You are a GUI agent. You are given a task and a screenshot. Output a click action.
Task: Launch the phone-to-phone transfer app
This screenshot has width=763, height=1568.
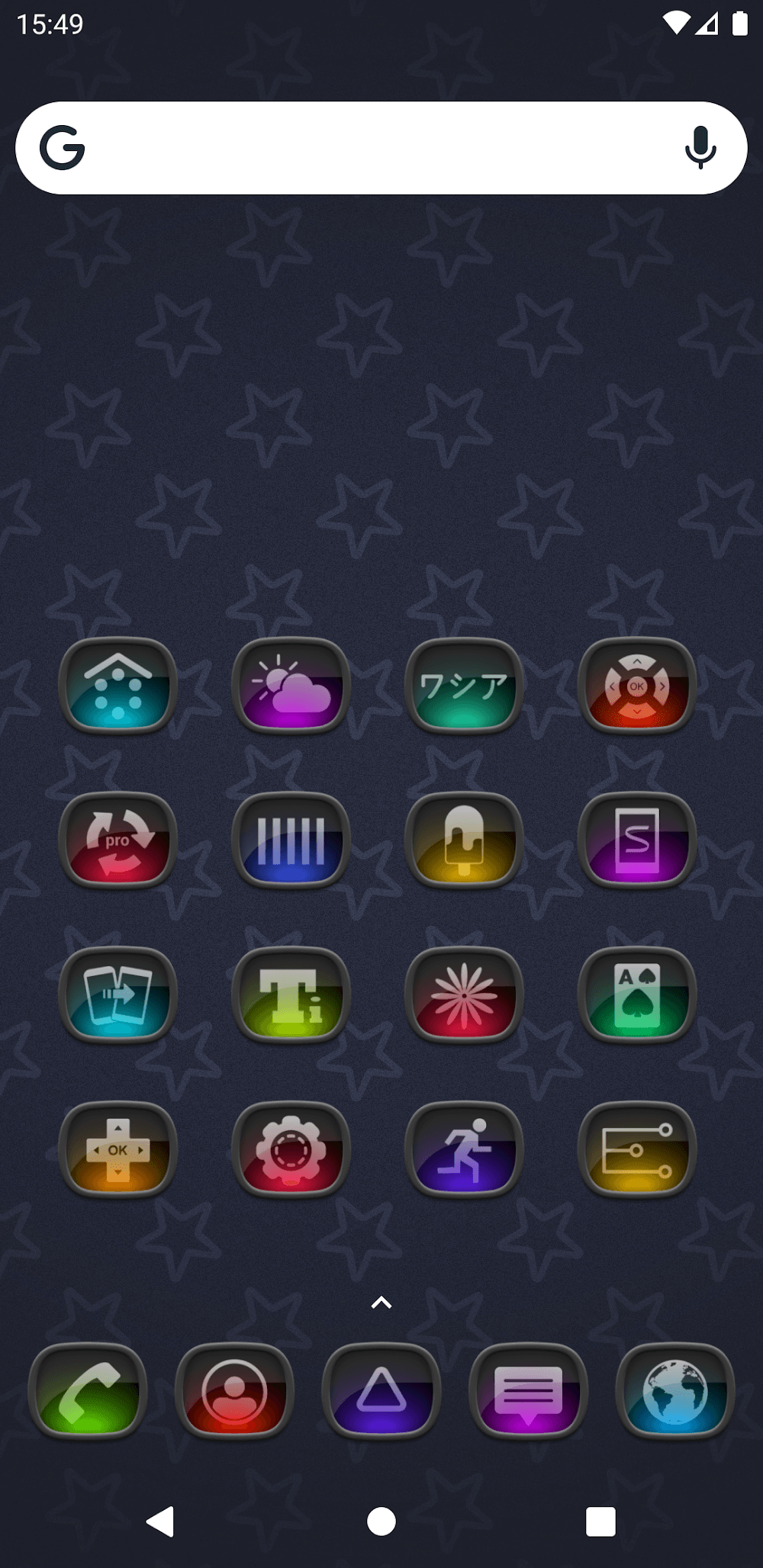[x=118, y=995]
